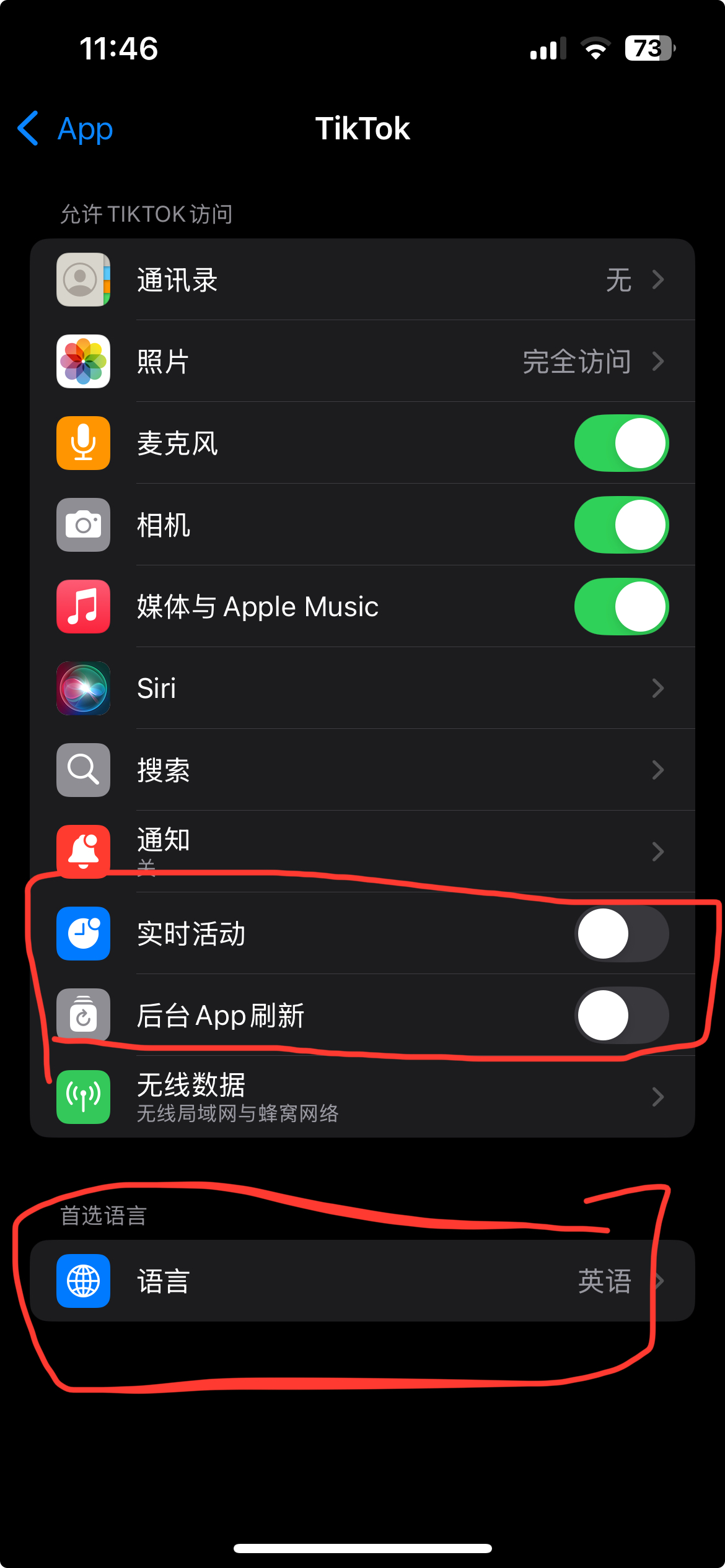The width and height of the screenshot is (725, 1568).
Task: Turn on 后台 App 刷新
Action: (621, 1016)
